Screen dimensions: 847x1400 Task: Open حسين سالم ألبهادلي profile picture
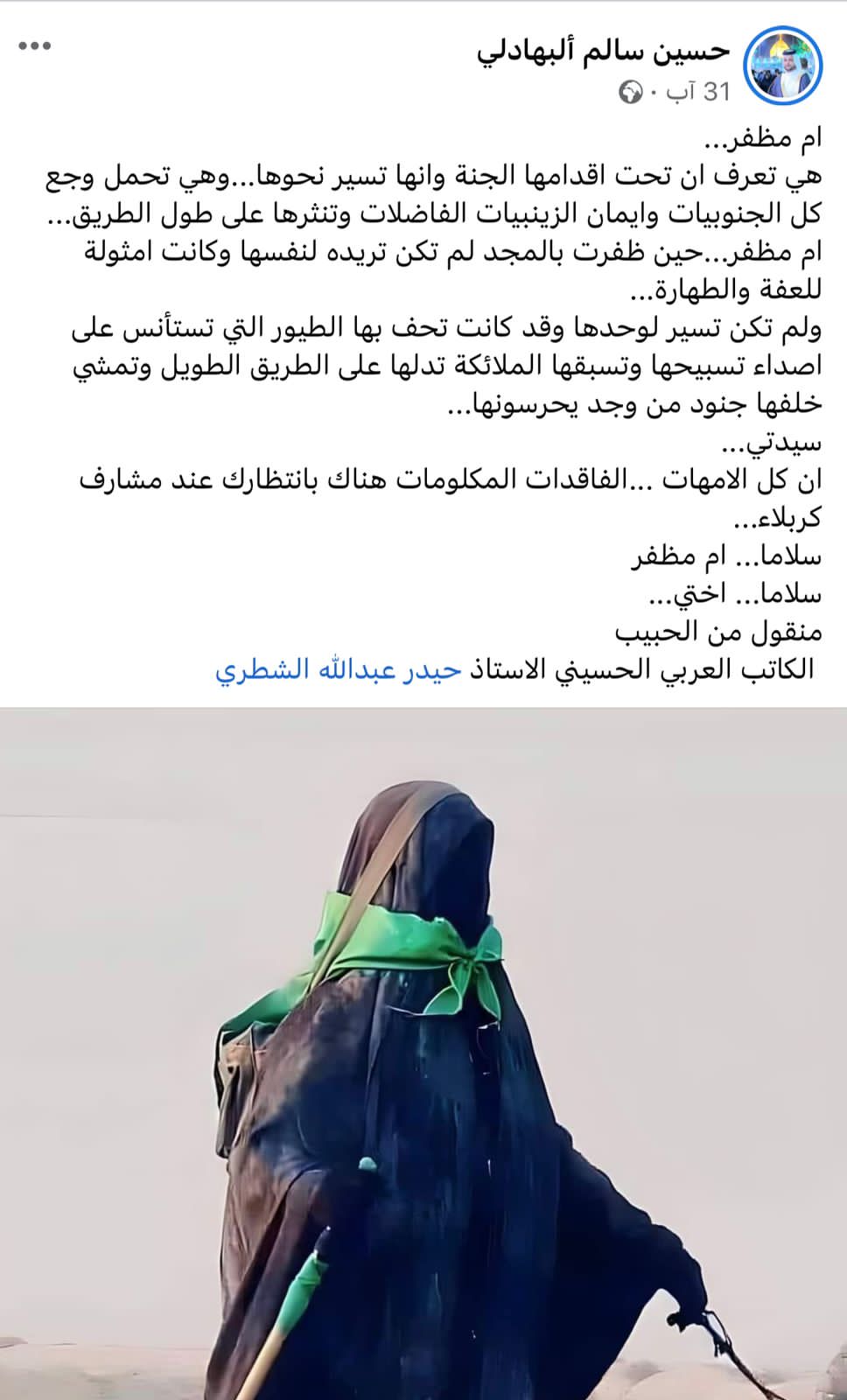(783, 66)
